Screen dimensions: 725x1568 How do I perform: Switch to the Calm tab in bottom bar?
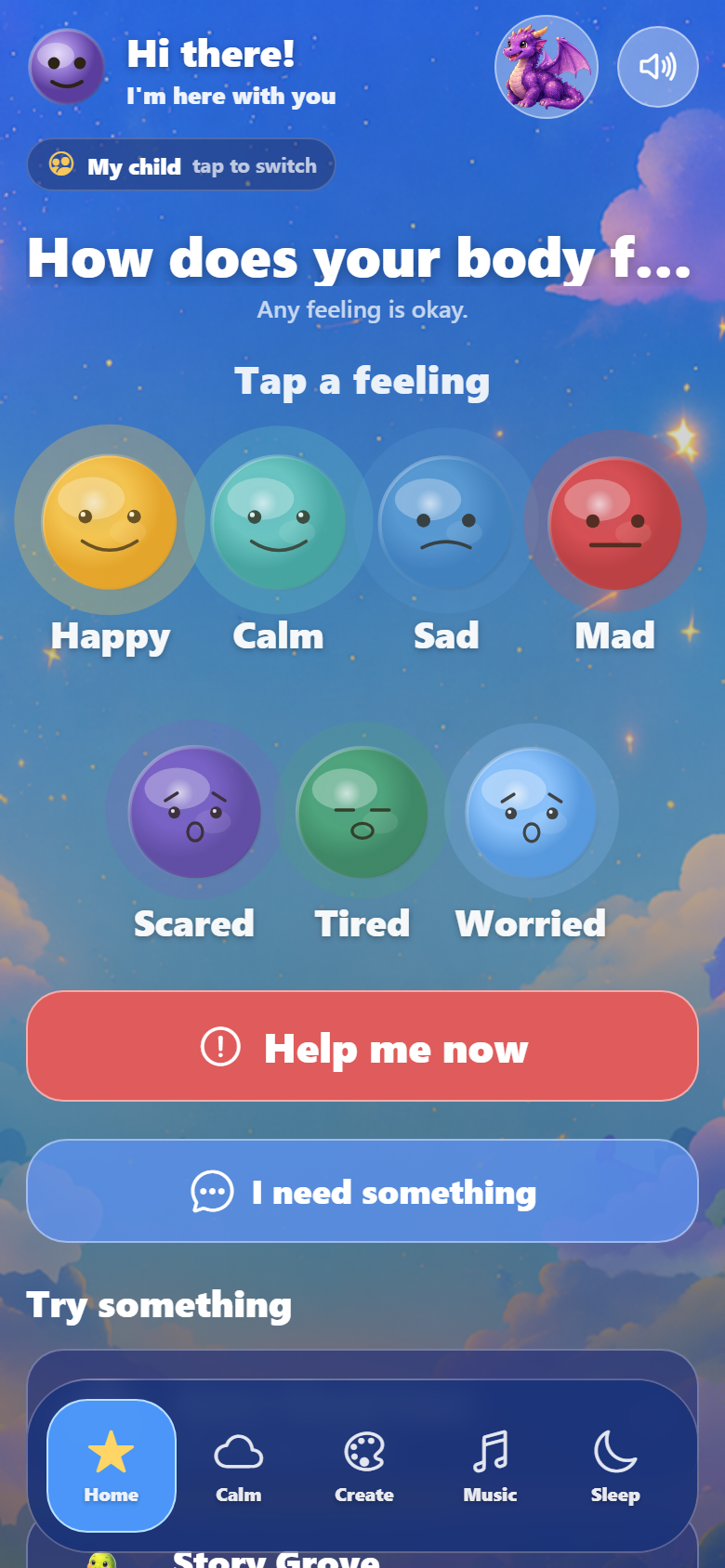239,1465
